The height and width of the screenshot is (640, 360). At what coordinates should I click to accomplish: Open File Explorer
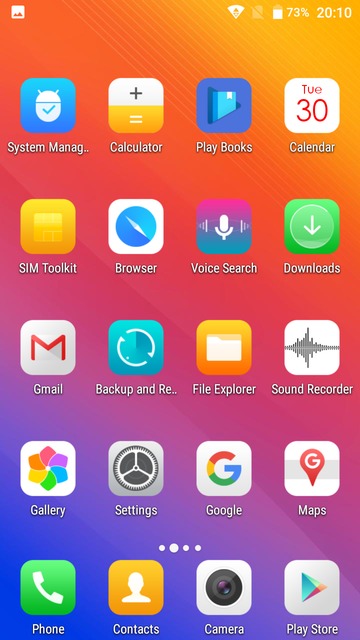pos(224,347)
